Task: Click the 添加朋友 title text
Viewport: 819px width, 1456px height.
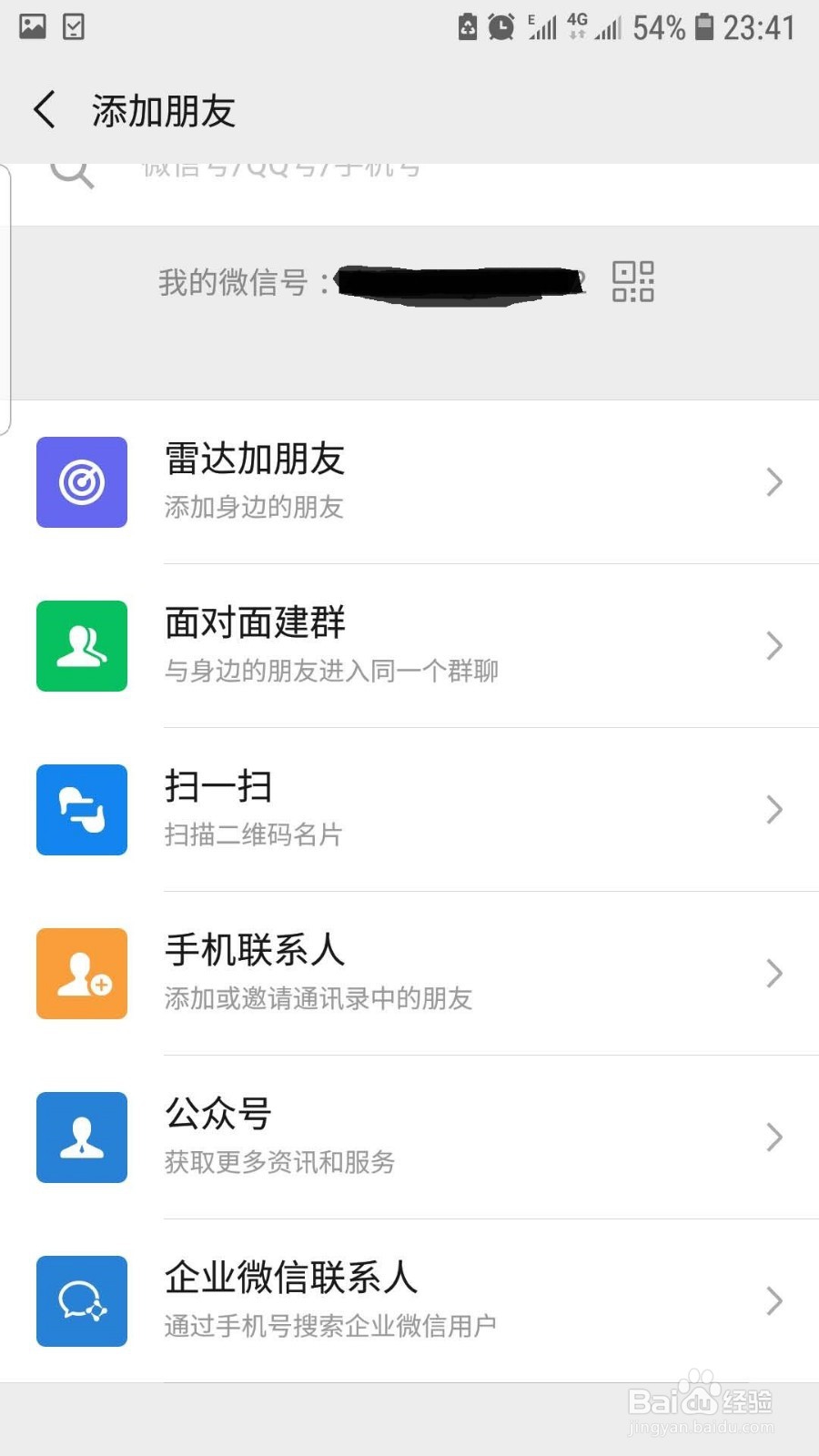Action: (163, 108)
